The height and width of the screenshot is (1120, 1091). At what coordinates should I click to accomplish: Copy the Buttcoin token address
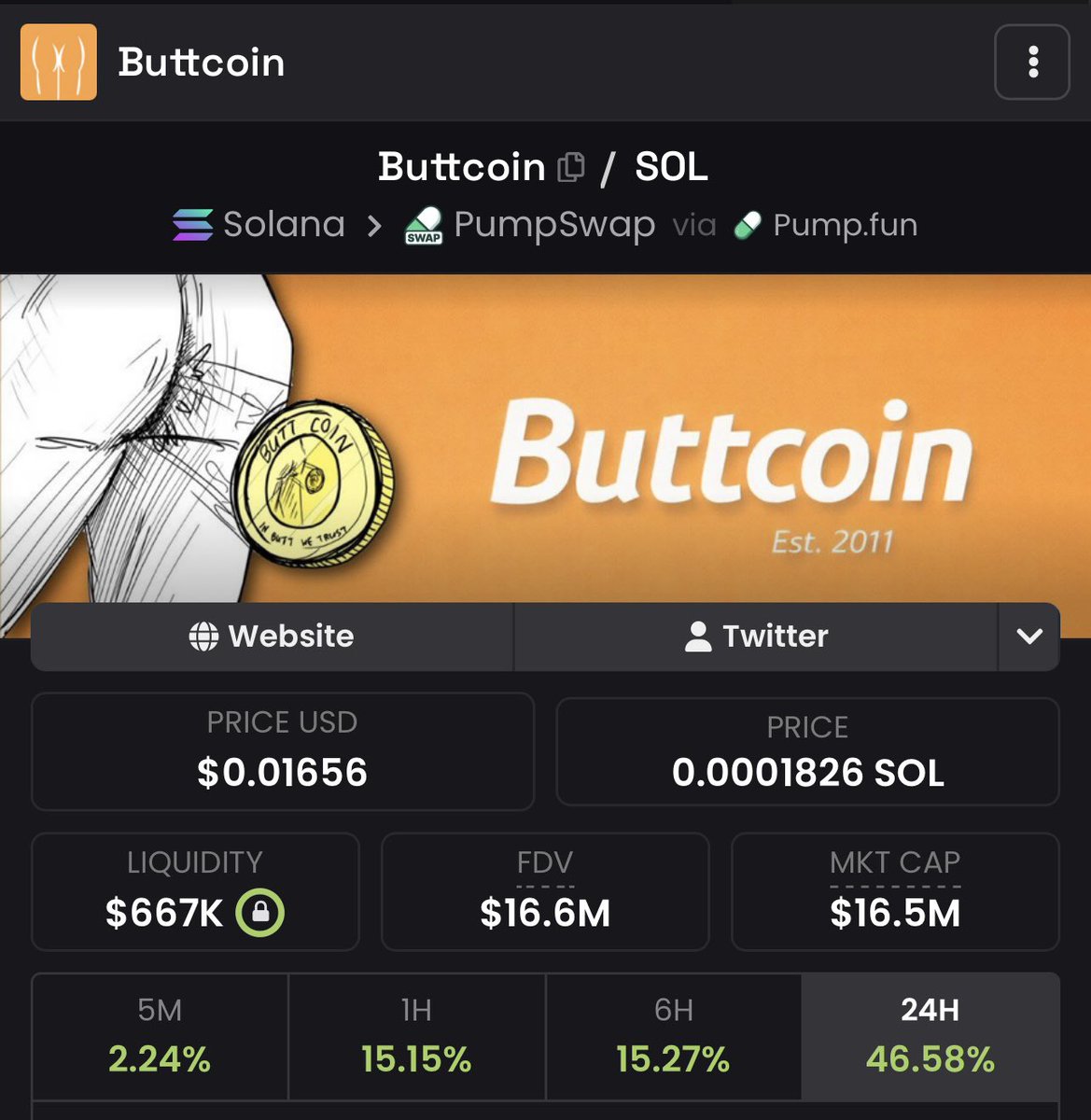(x=570, y=167)
